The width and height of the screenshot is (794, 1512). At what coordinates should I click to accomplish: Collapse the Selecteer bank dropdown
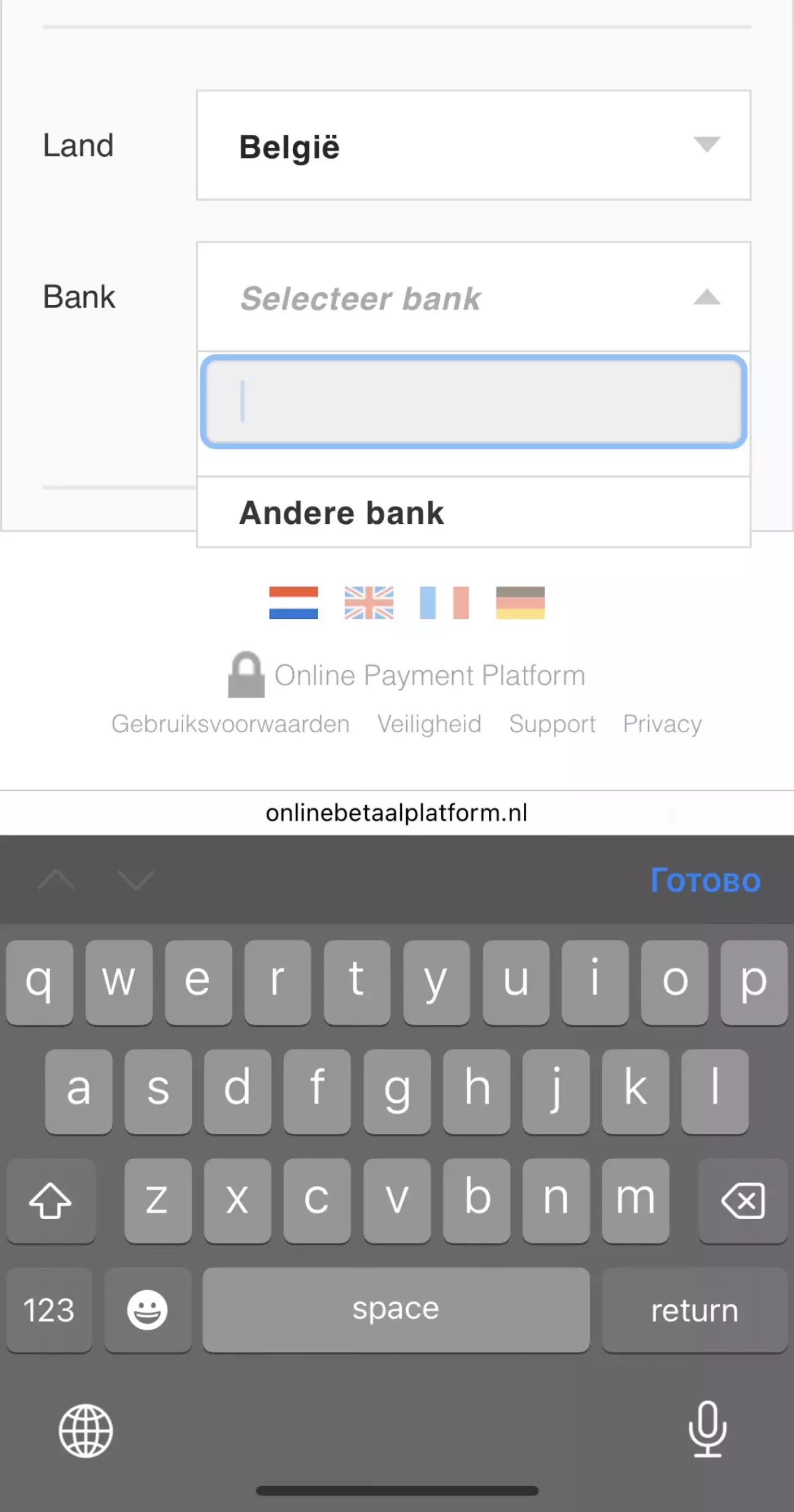[473, 297]
